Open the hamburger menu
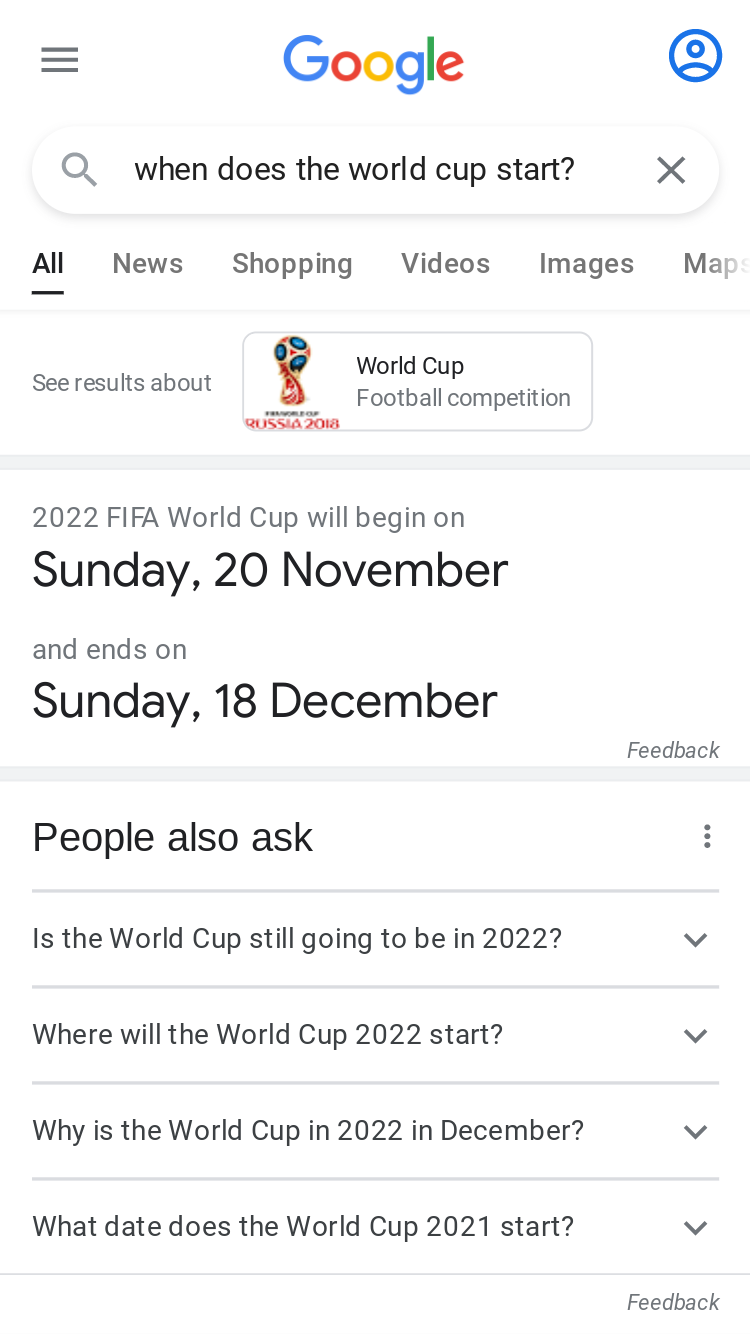Viewport: 750px width, 1334px height. pyautogui.click(x=60, y=61)
